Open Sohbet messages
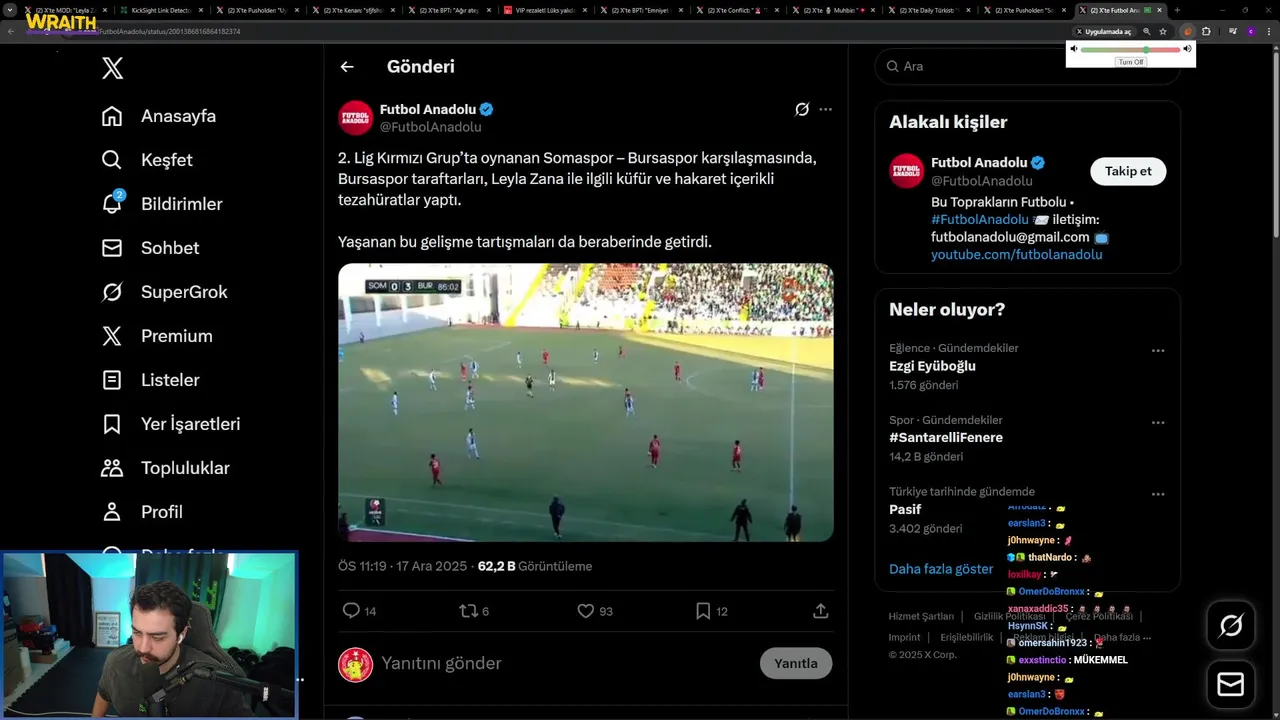This screenshot has width=1280, height=720. [x=150, y=248]
